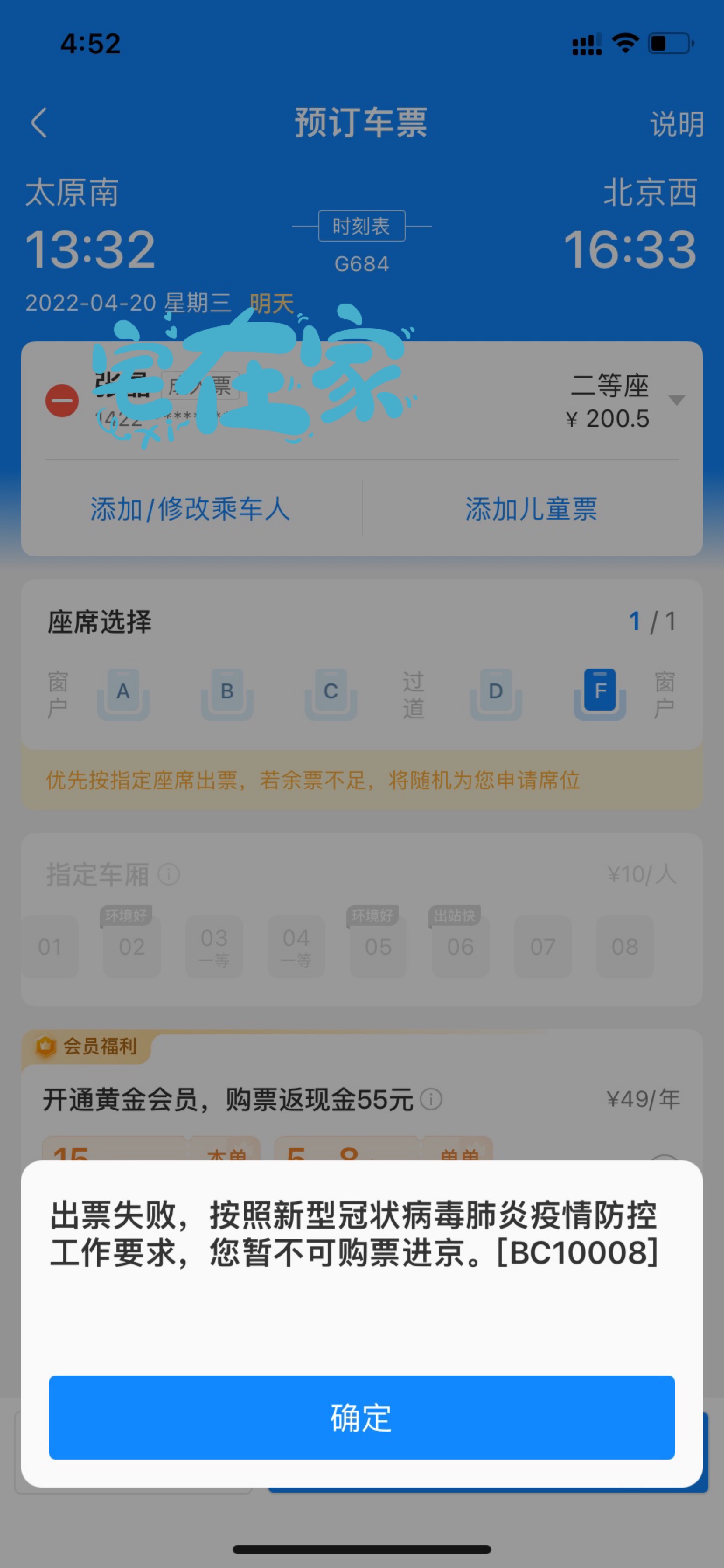Viewport: 724px width, 1568px height.
Task: Remove the passenger with the red minus icon
Action: (62, 401)
